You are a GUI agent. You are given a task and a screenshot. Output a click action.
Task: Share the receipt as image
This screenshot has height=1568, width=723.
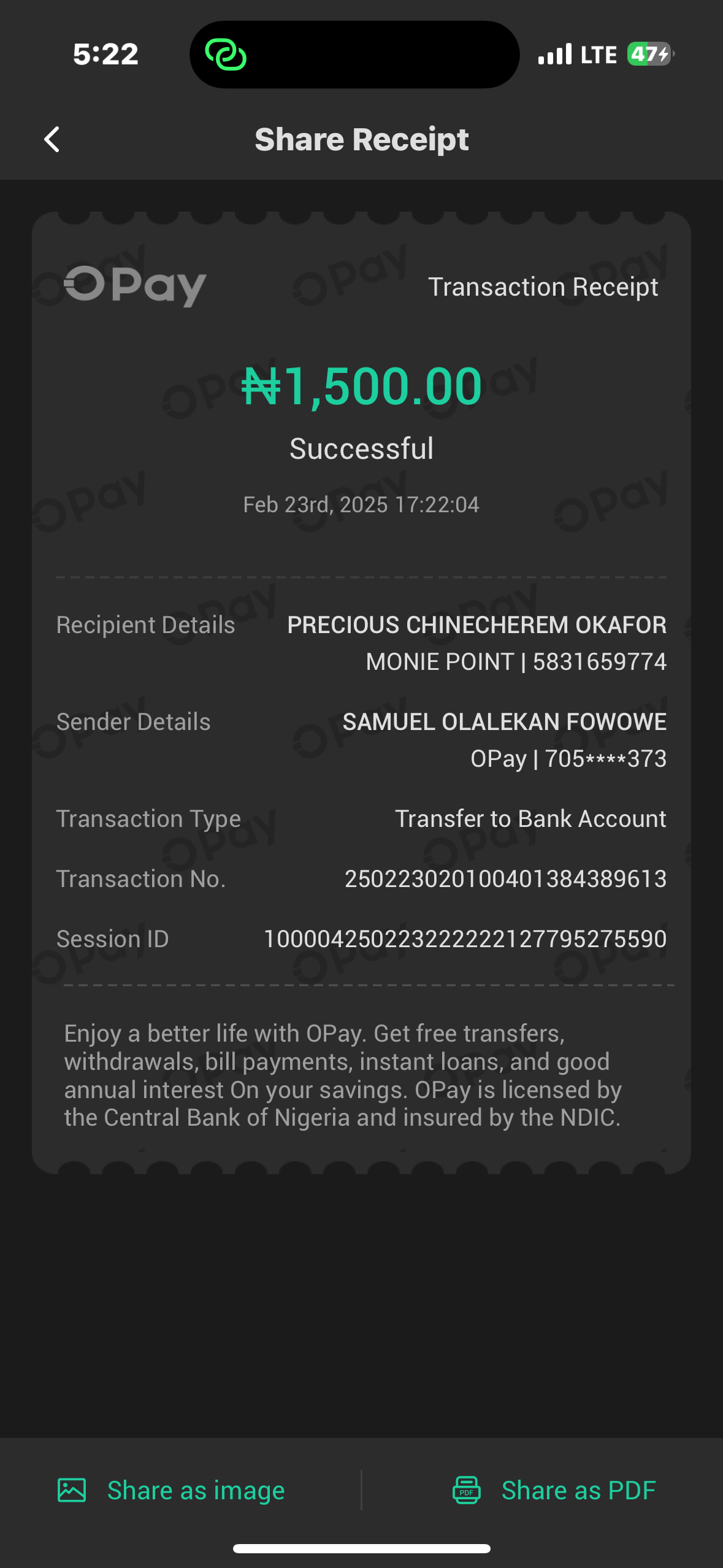click(172, 1490)
